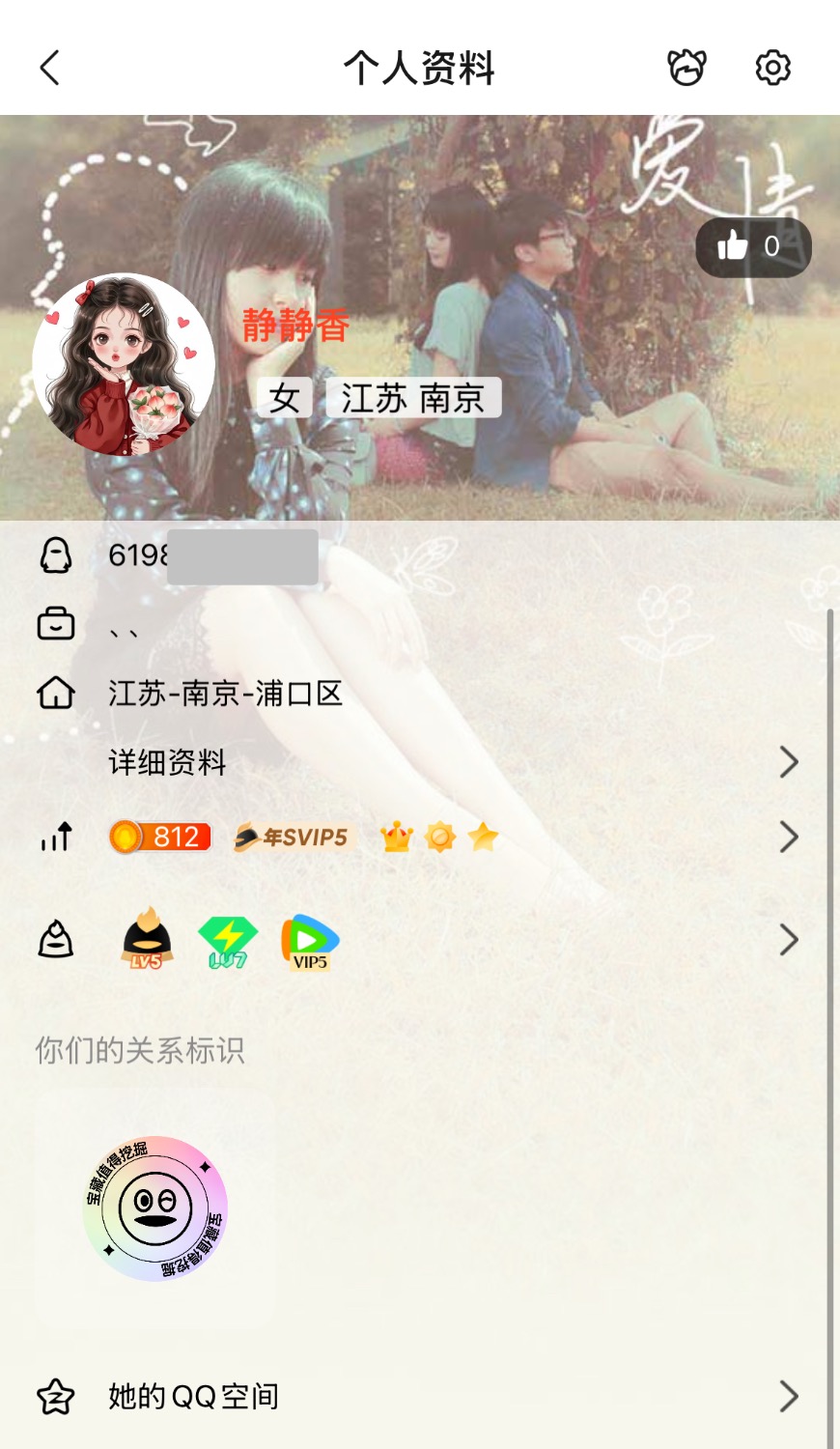Viewport: 840px width, 1449px height.
Task: View the profile avatar picture
Action: pos(124,365)
